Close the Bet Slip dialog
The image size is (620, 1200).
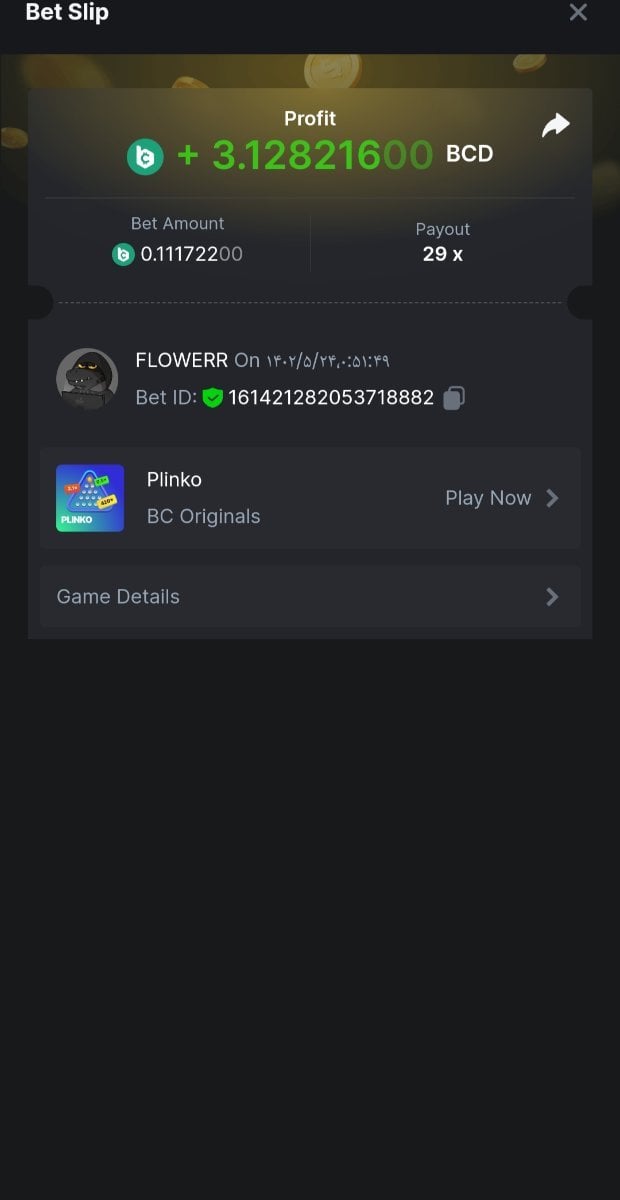pyautogui.click(x=578, y=13)
